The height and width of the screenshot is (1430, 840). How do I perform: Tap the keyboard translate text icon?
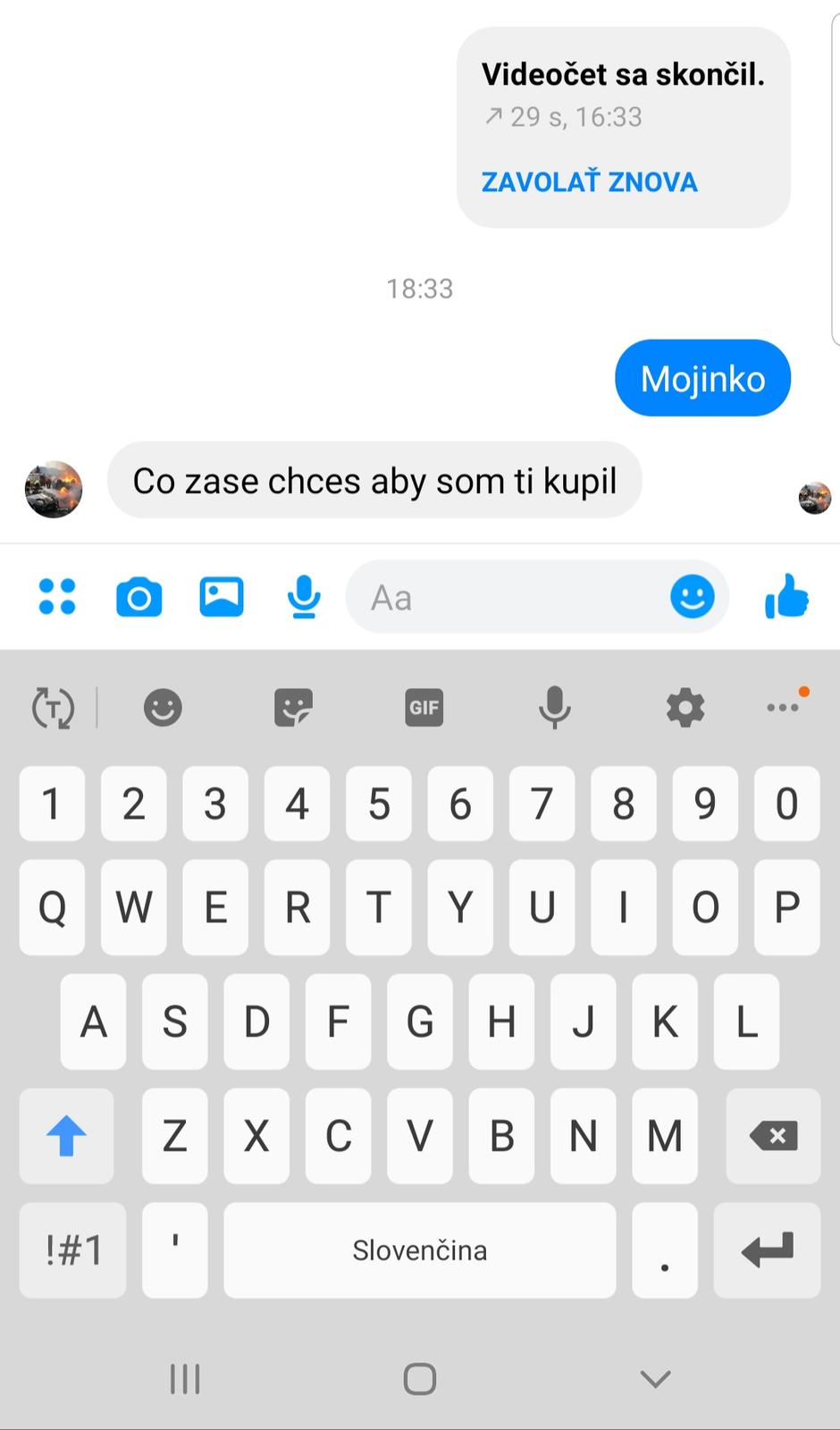coord(53,708)
